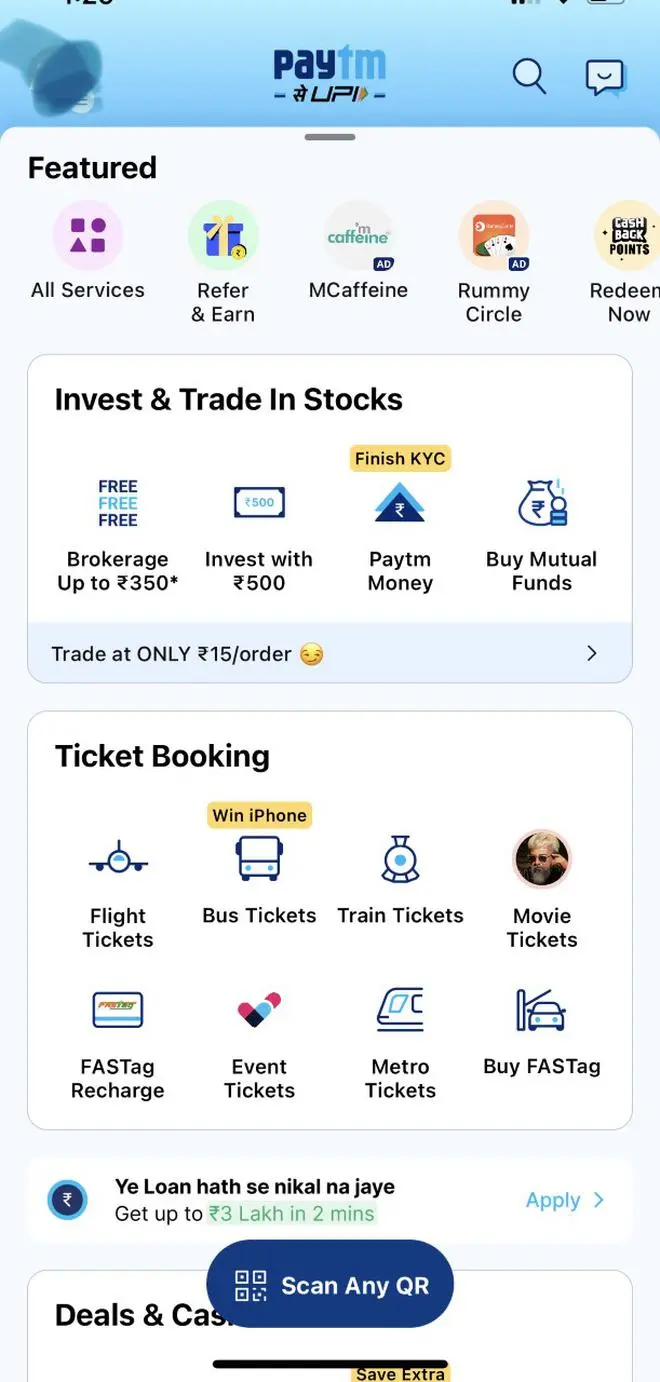This screenshot has width=660, height=1382.
Task: Open Metro Tickets
Action: click(400, 1044)
